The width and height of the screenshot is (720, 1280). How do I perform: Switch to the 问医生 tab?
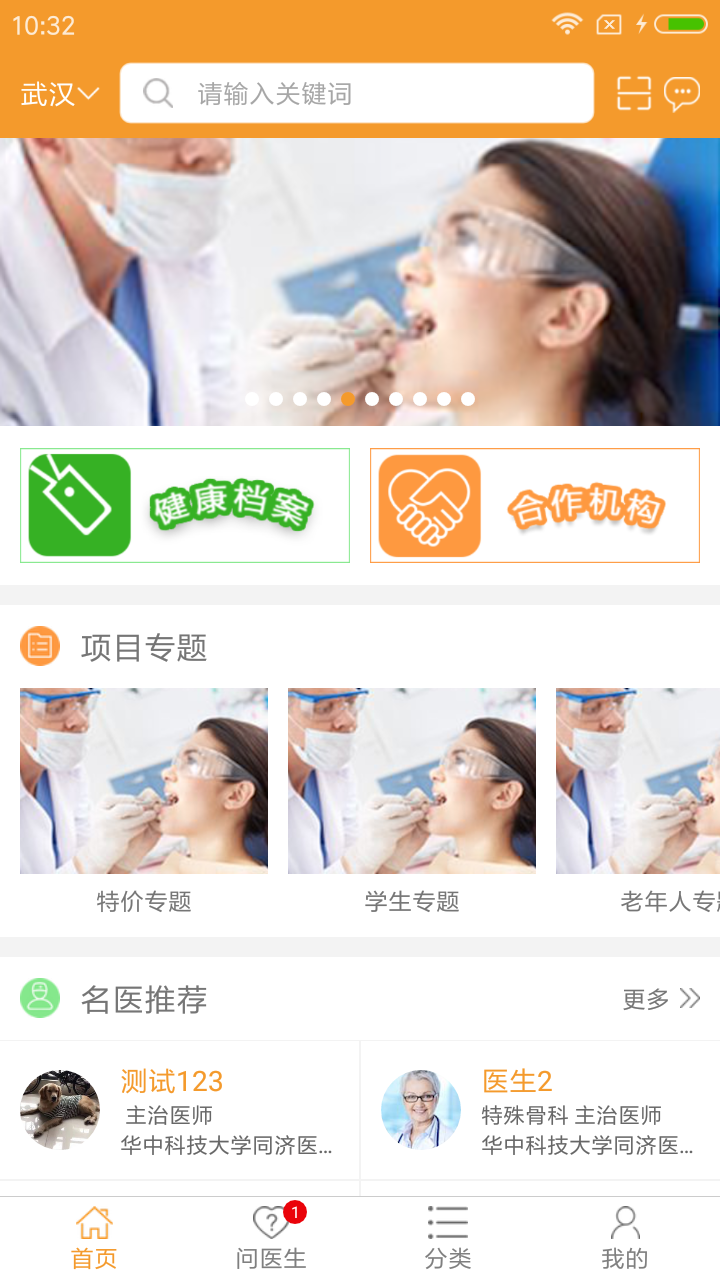(x=271, y=1238)
